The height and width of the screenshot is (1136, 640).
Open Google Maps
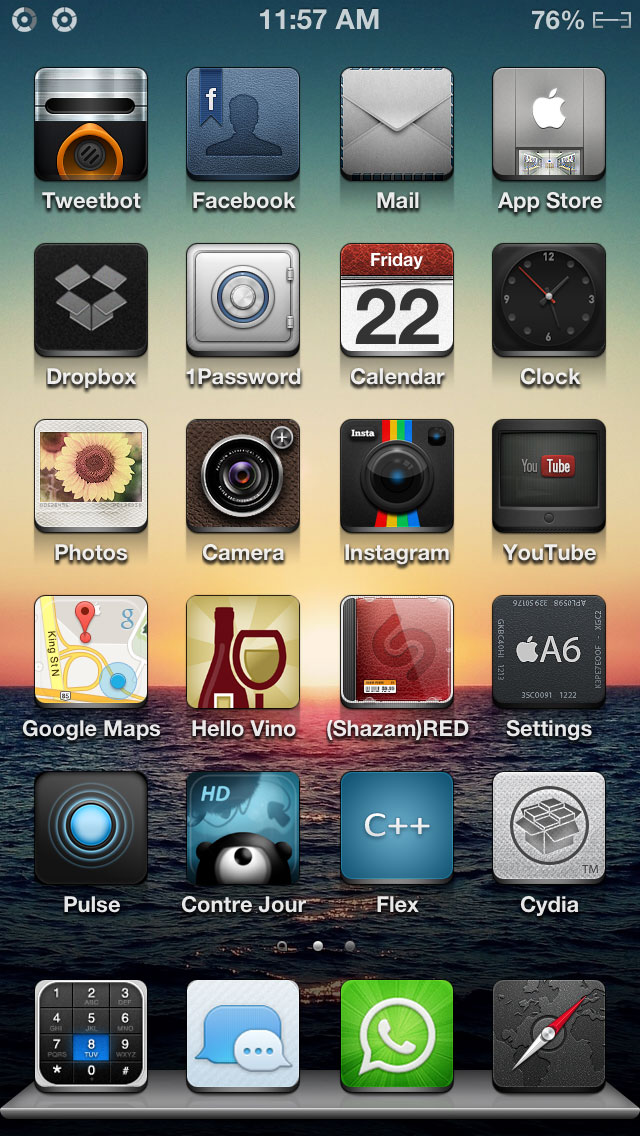[x=91, y=652]
